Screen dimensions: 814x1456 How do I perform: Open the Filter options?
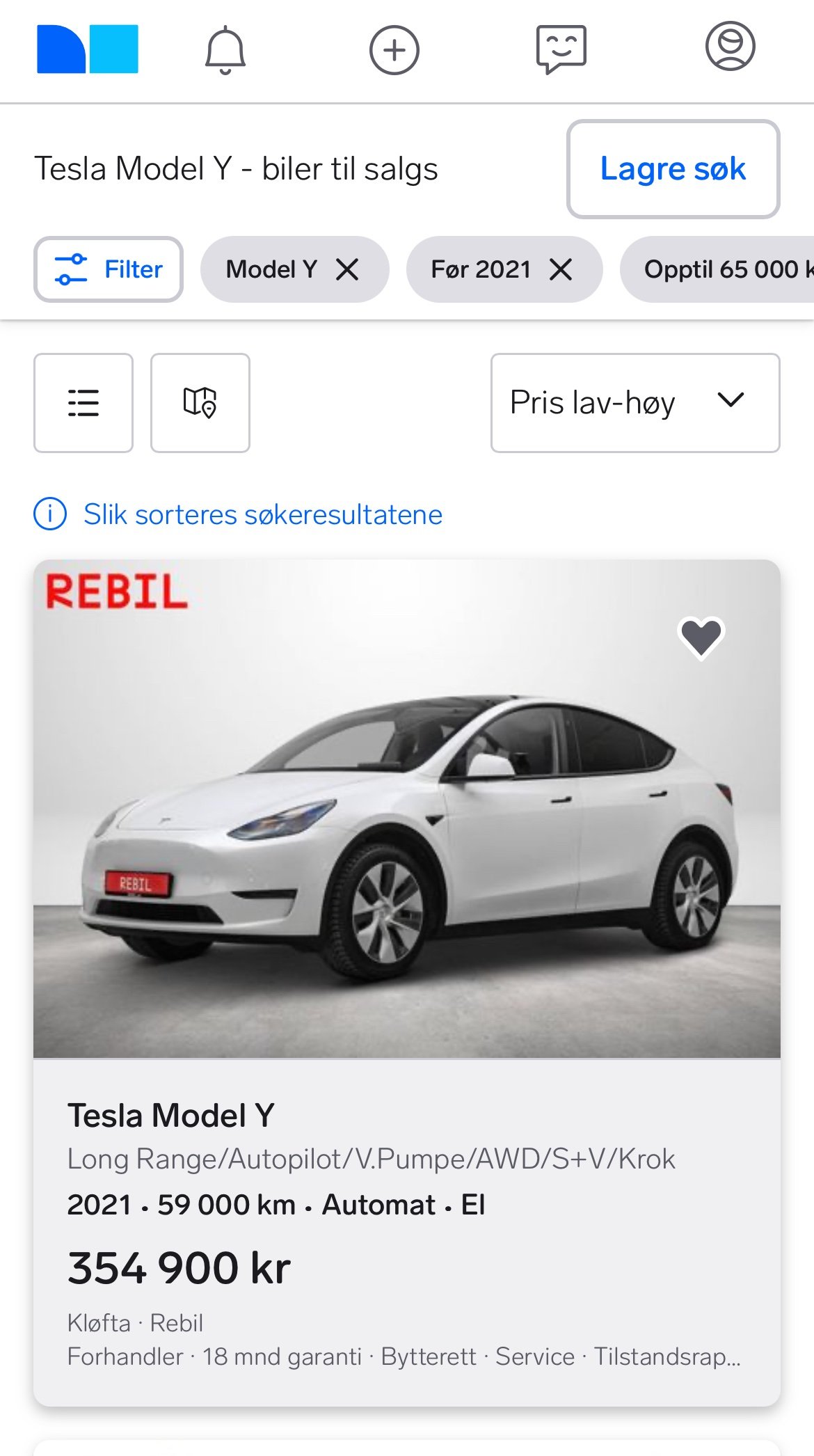pos(109,269)
